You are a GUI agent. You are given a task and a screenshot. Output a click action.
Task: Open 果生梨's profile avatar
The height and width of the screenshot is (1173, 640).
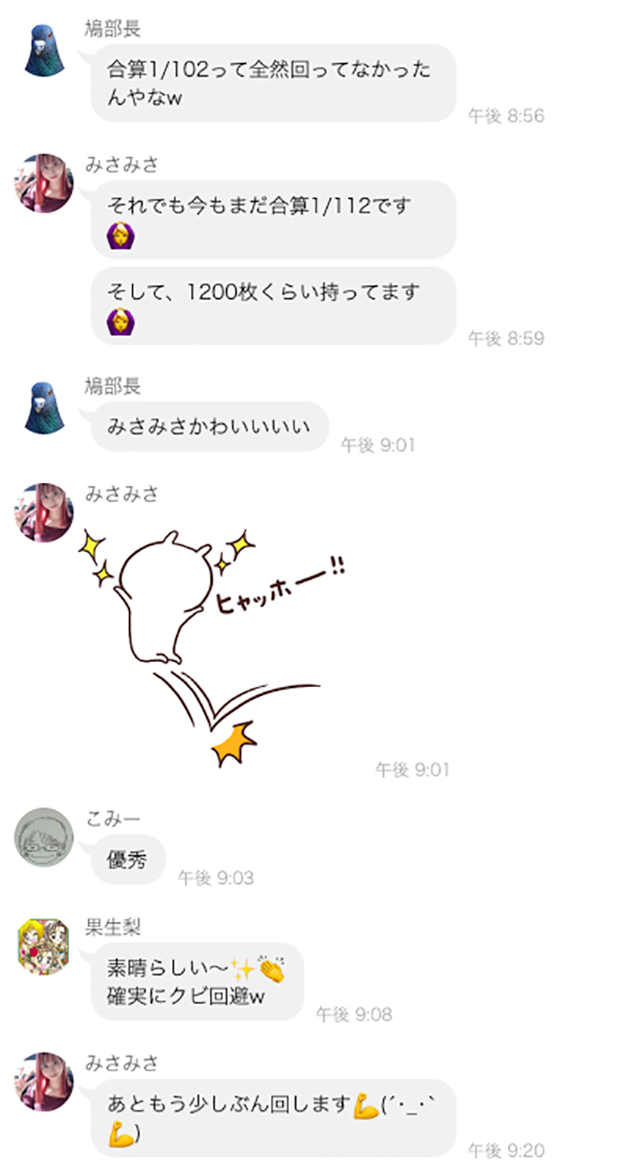pos(45,948)
